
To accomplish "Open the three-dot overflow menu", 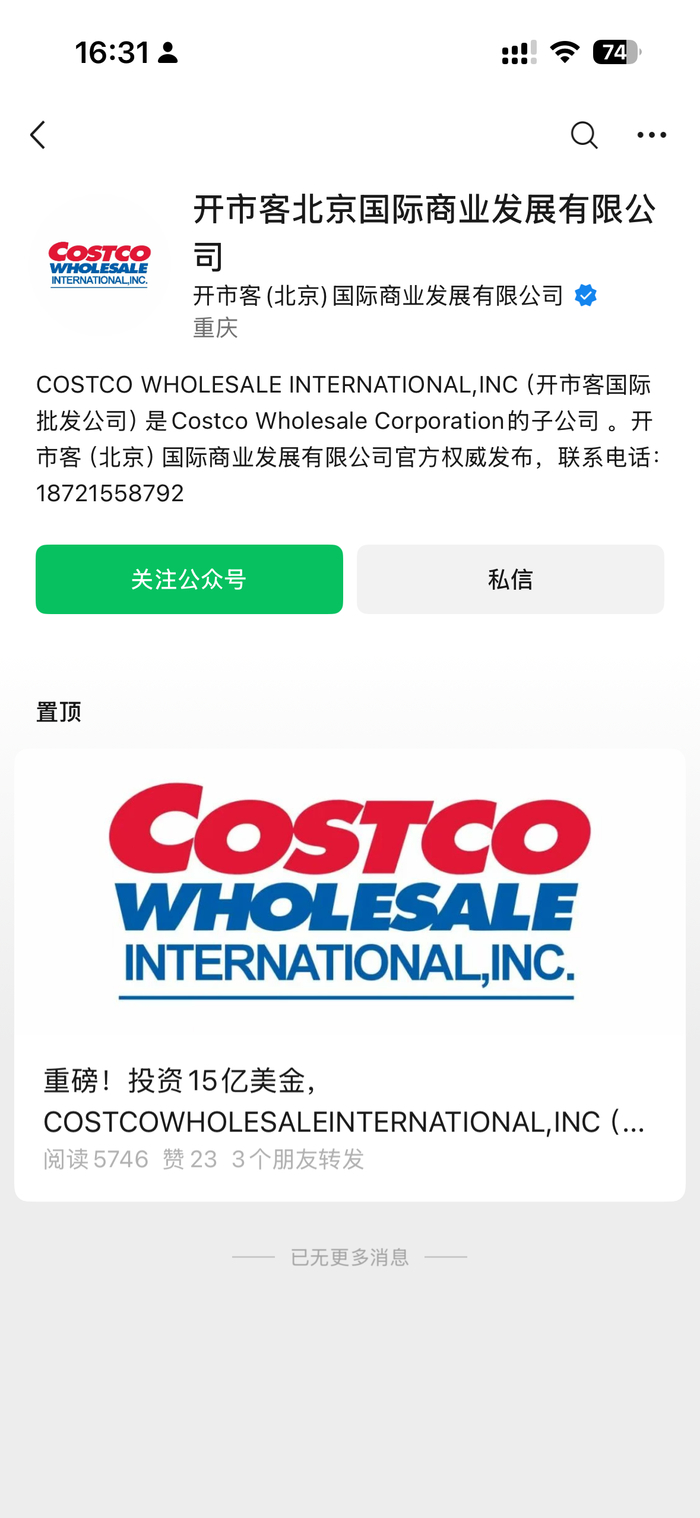I will (x=652, y=135).
